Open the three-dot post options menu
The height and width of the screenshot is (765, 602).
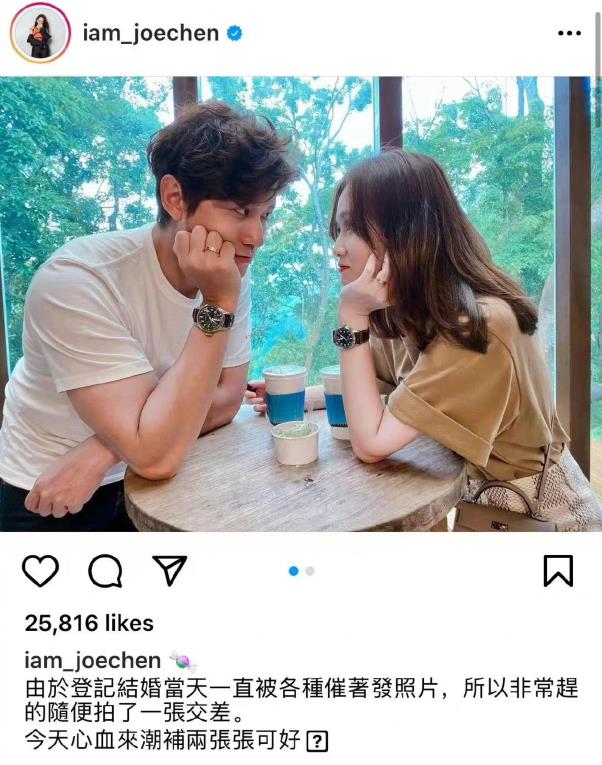(x=569, y=33)
